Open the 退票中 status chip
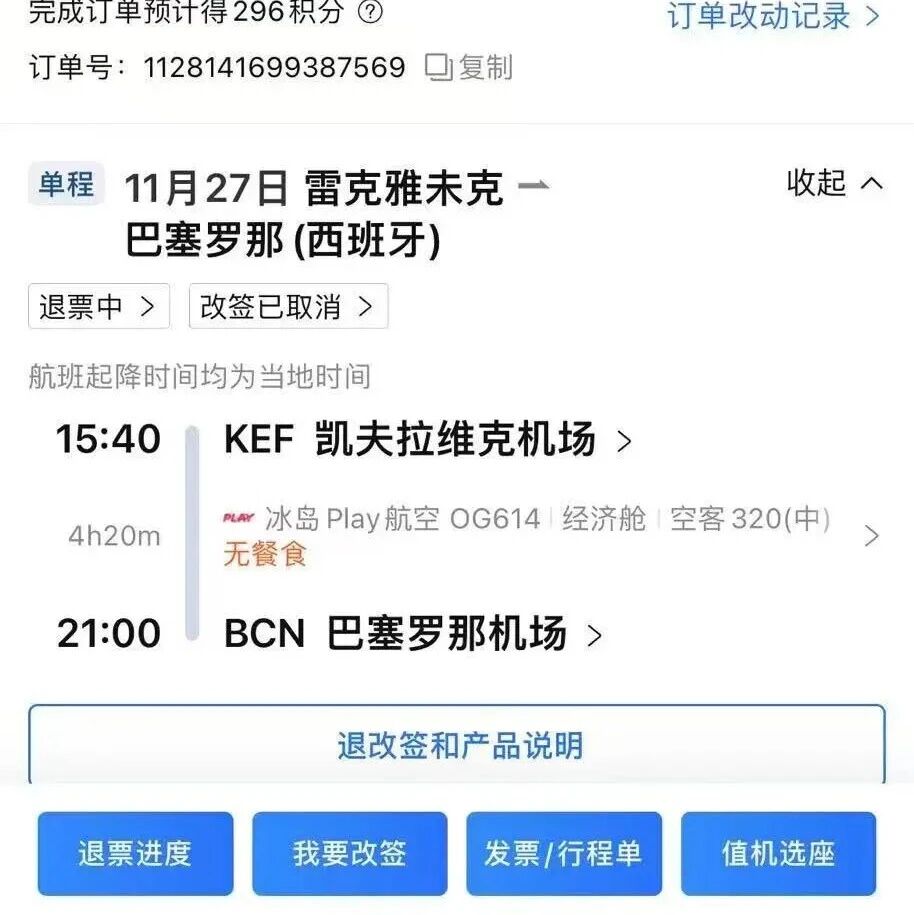This screenshot has height=915, width=914. point(98,307)
